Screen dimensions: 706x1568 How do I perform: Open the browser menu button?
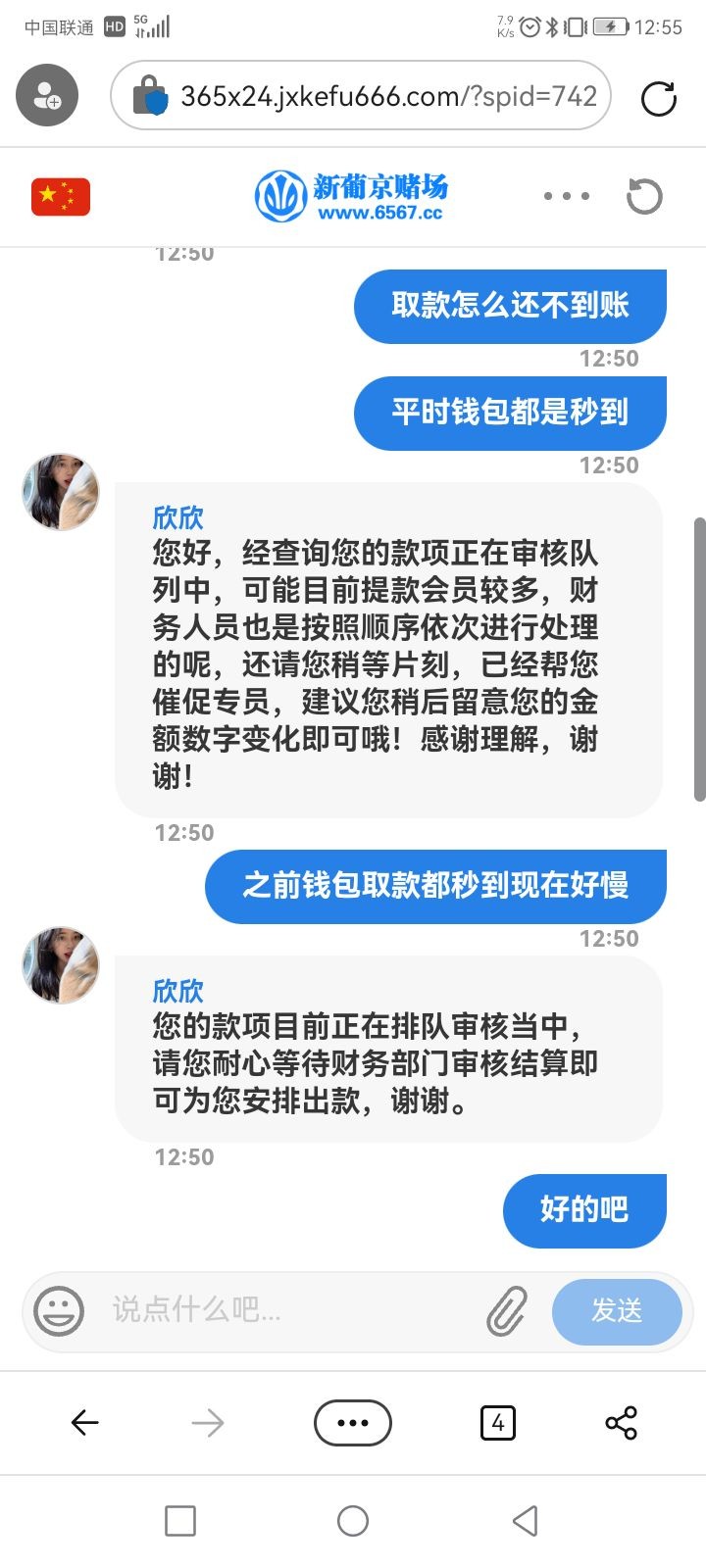click(352, 1423)
